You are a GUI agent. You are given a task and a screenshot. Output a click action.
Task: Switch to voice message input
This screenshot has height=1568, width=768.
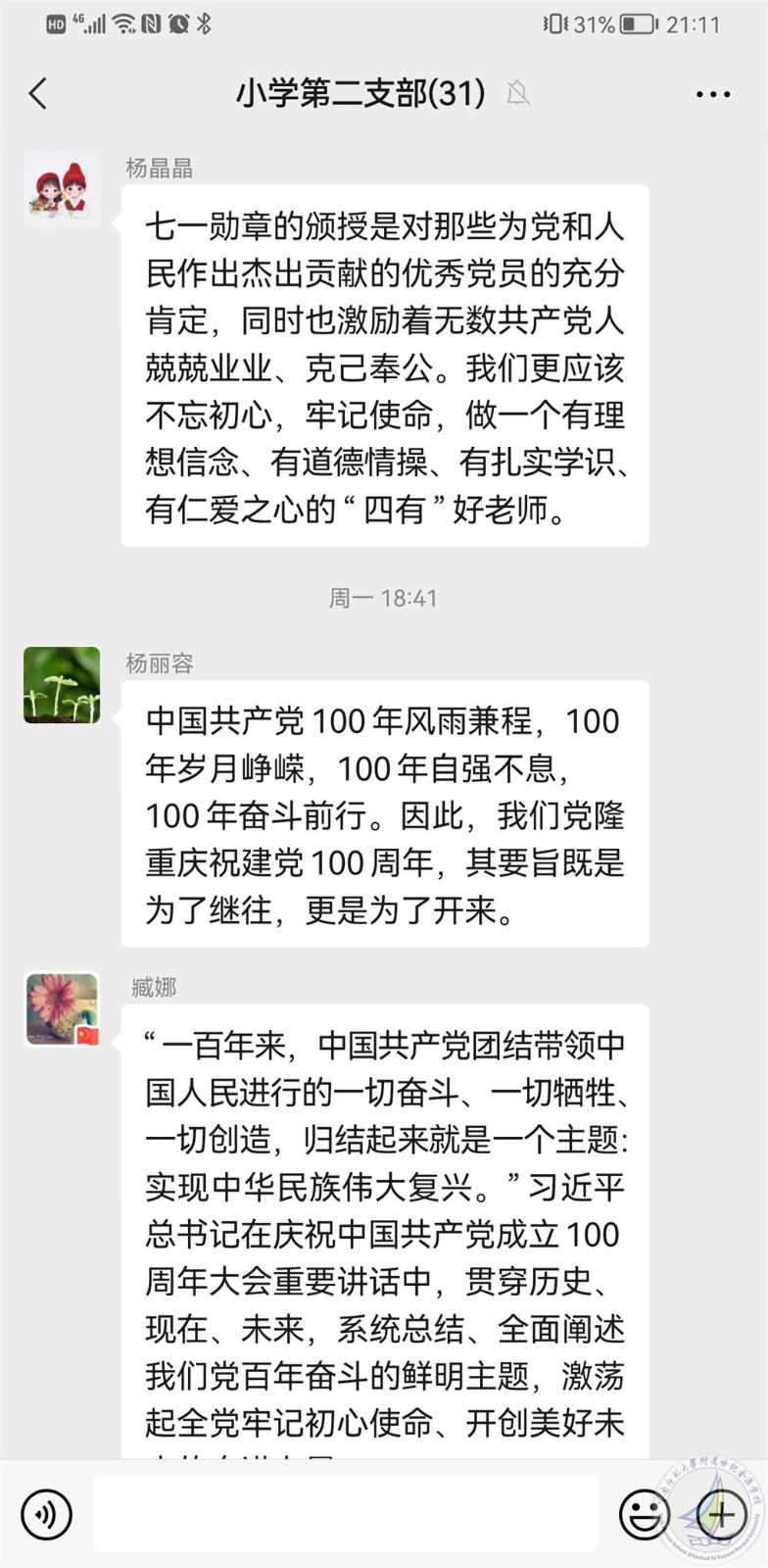[46, 1514]
